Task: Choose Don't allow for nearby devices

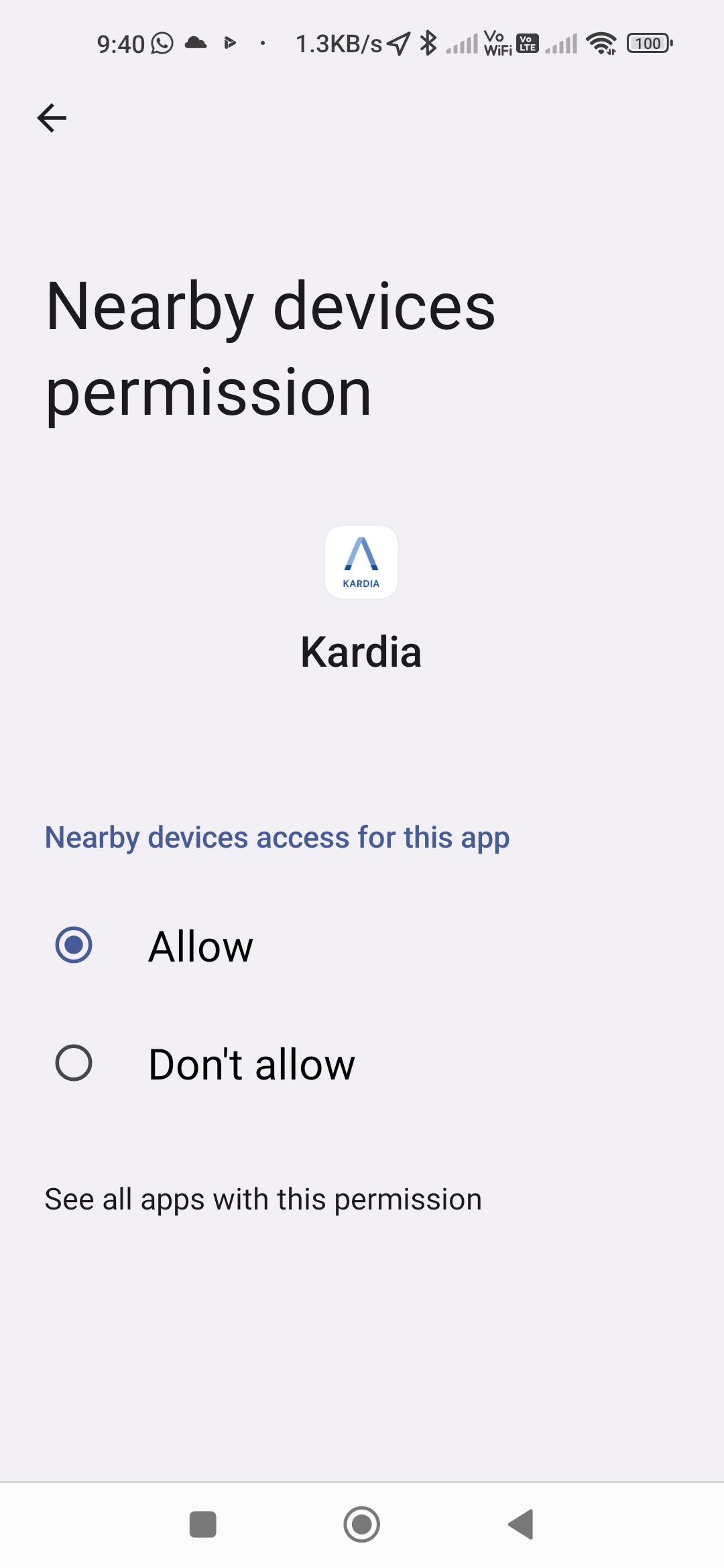Action: (x=74, y=1063)
